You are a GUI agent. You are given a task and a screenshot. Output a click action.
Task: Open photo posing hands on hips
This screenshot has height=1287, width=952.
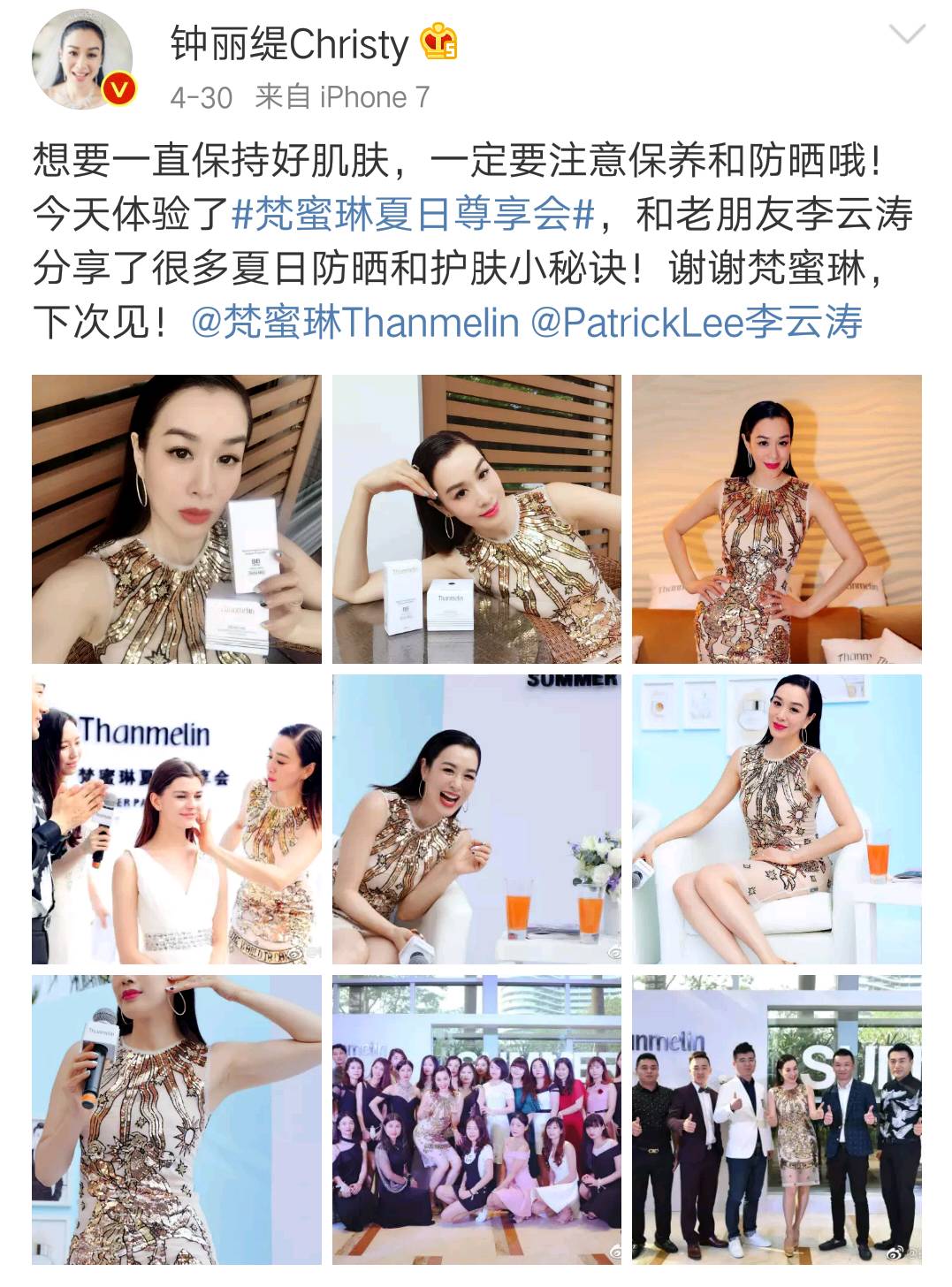point(776,519)
